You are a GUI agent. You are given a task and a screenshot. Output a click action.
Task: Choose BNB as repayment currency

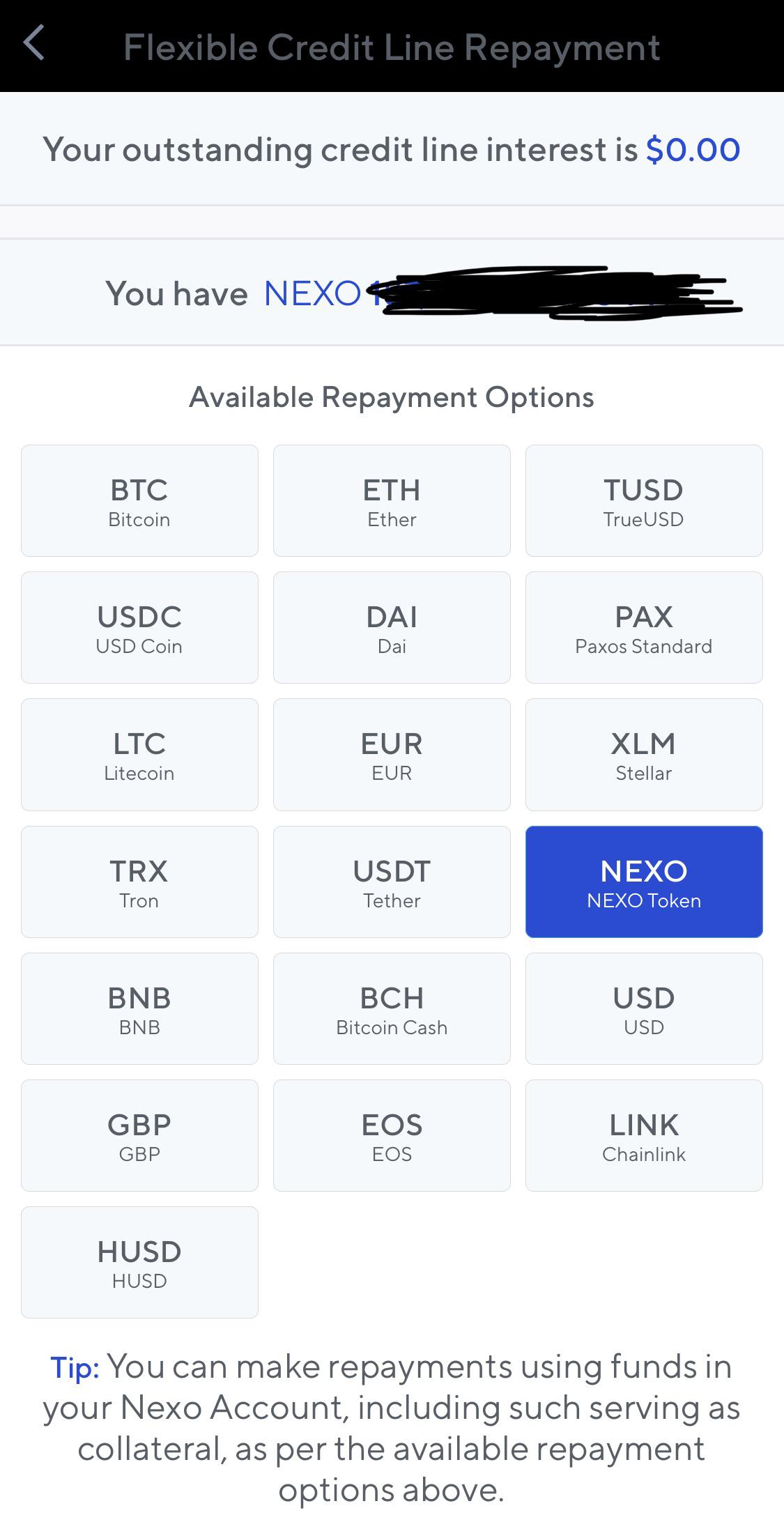pyautogui.click(x=139, y=1008)
